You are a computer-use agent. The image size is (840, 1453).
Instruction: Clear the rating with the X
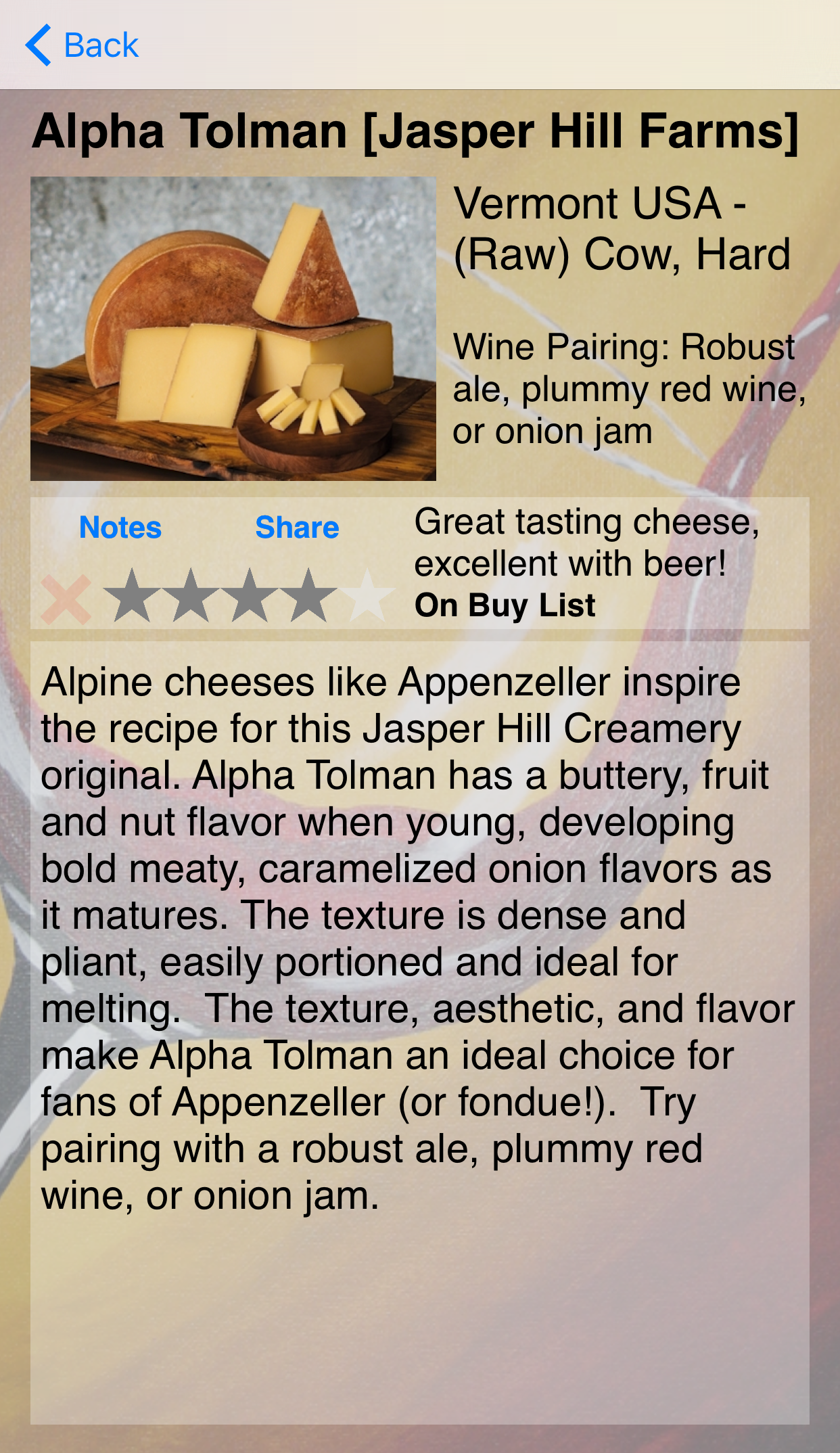tap(66, 599)
